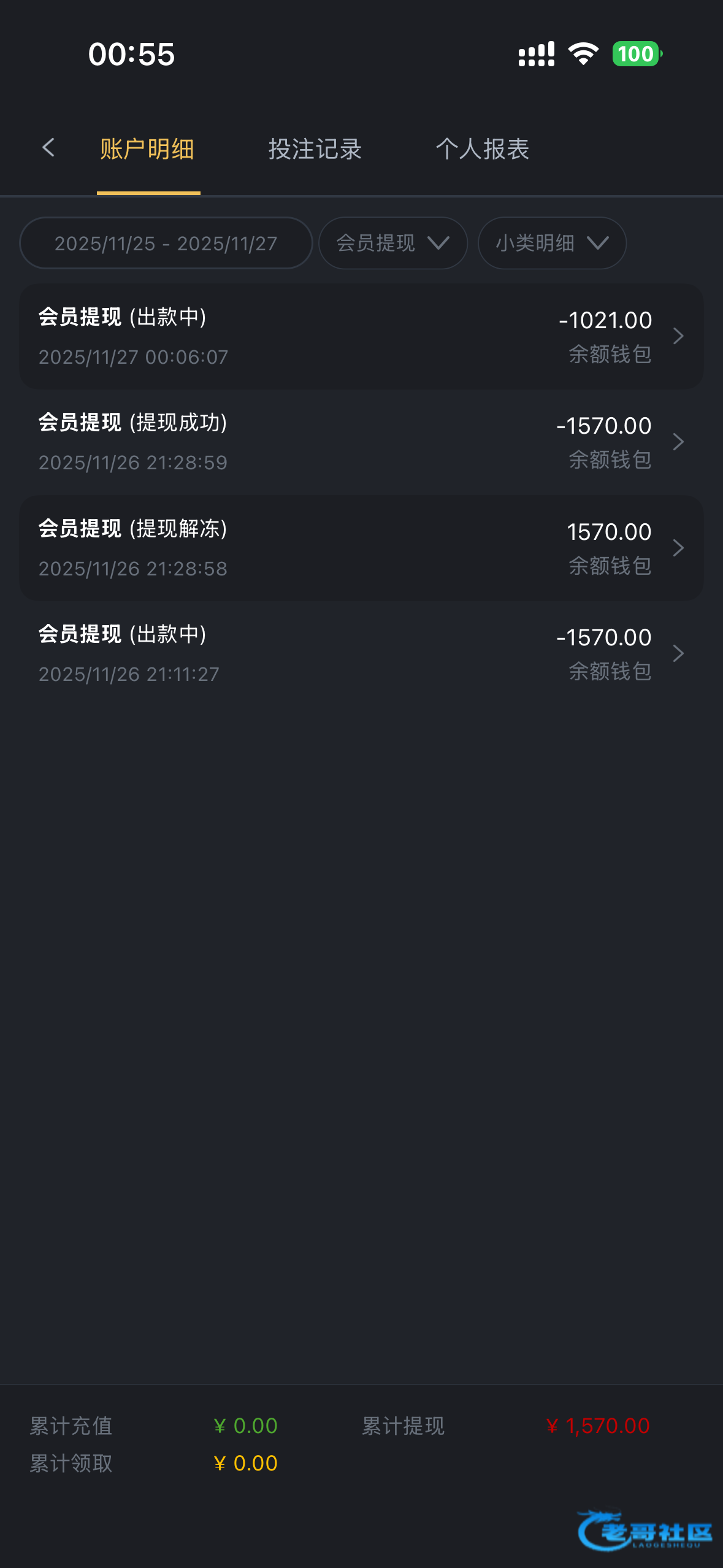This screenshot has height=1568, width=723.
Task: Open the 提现成功 -1570.00 record
Action: 361,442
